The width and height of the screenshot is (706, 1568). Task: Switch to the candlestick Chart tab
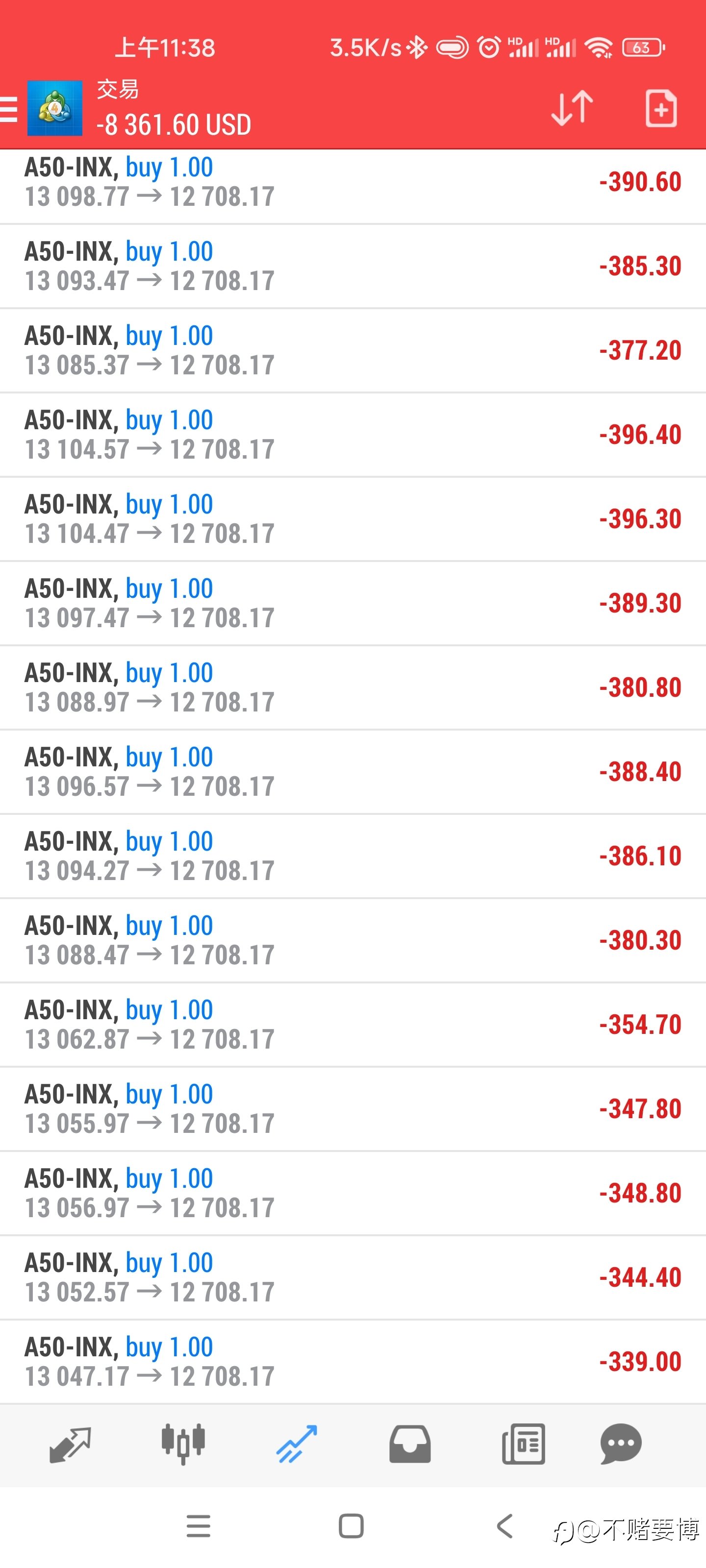pos(183,1444)
